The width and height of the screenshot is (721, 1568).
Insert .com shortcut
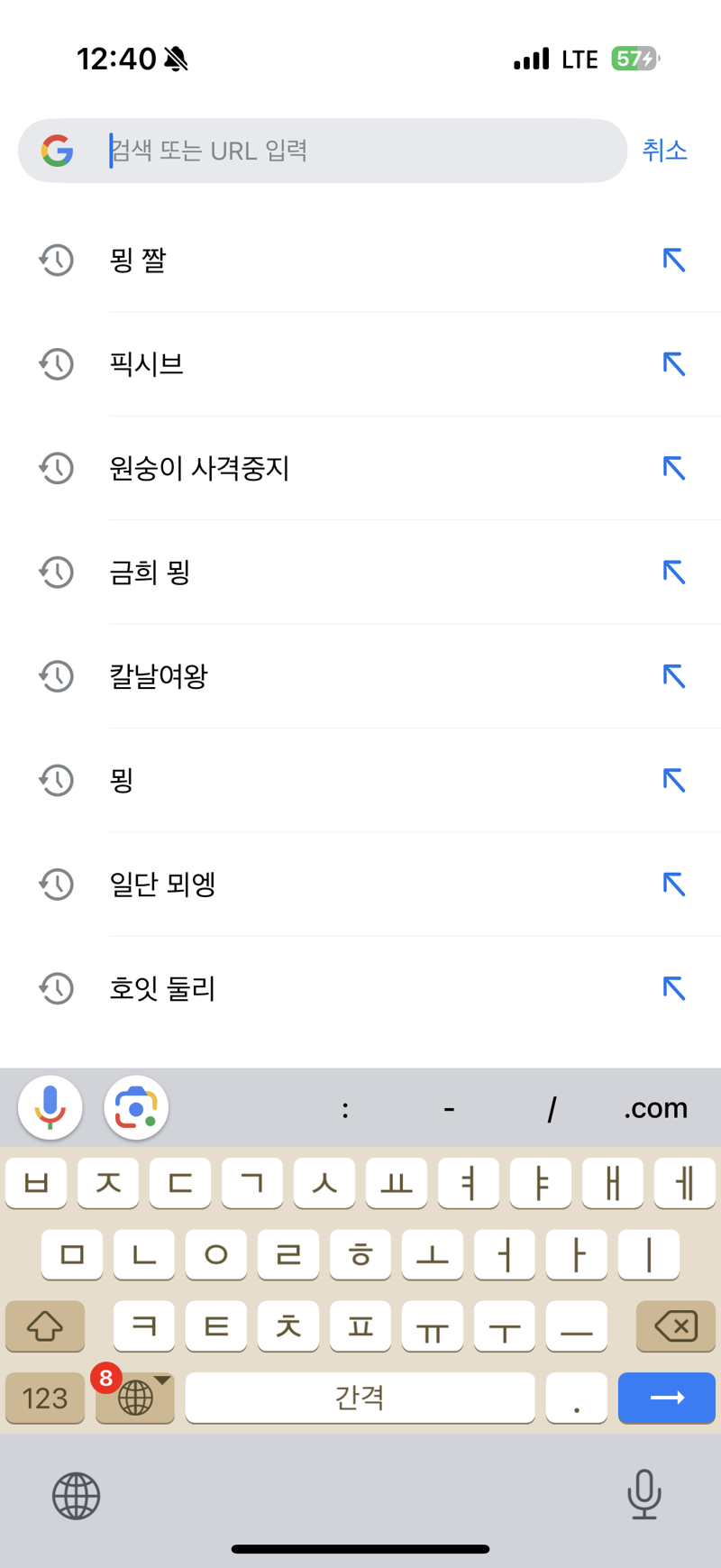[x=655, y=1108]
